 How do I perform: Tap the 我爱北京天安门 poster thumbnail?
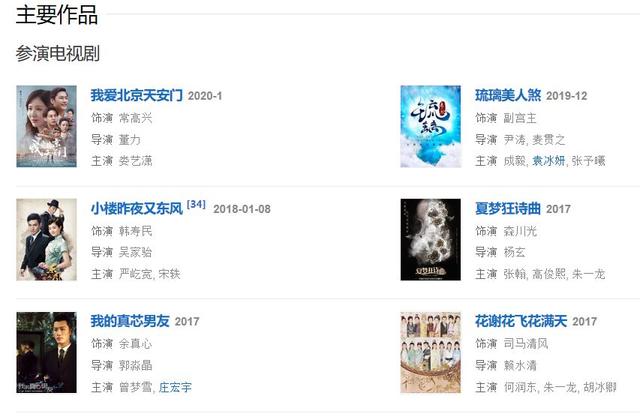point(46,126)
